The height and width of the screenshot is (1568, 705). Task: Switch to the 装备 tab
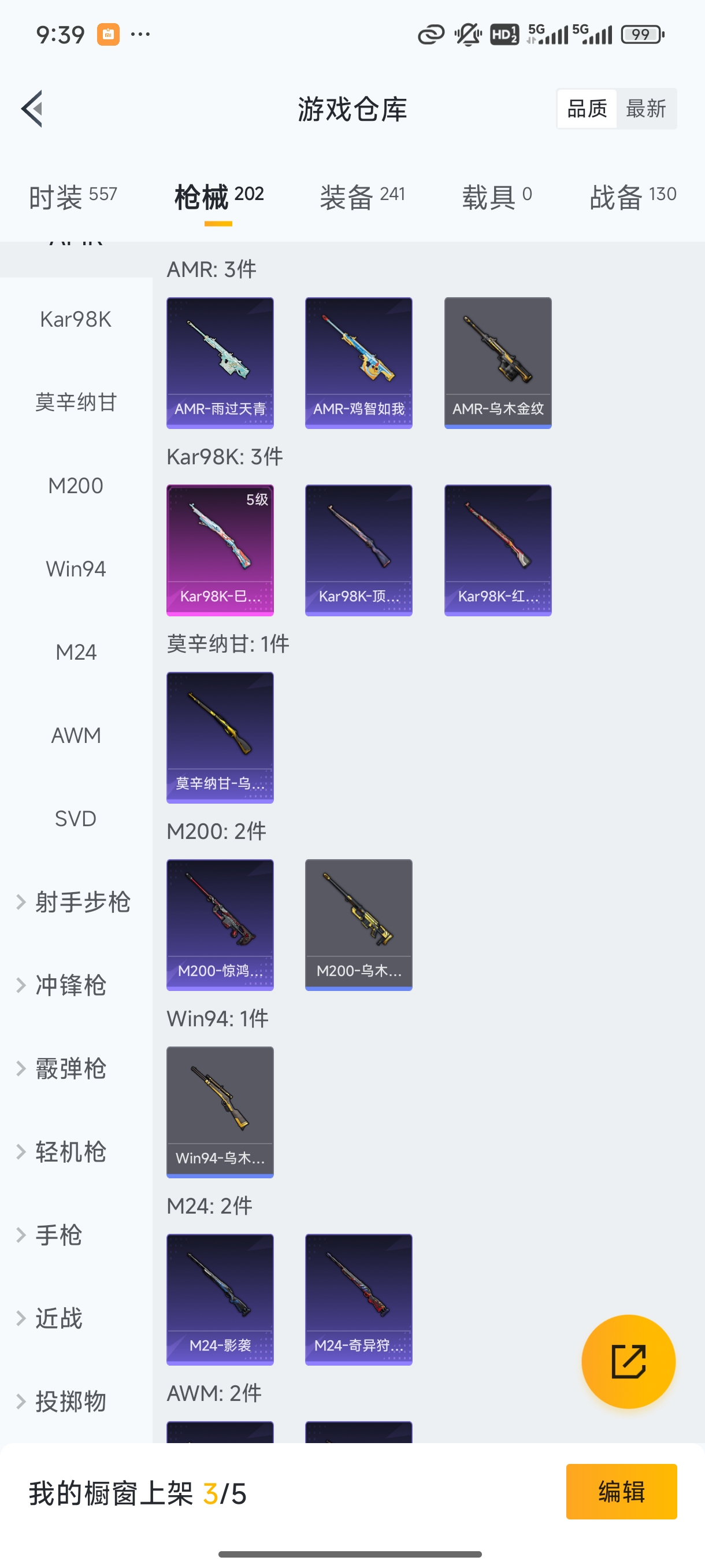[x=362, y=196]
